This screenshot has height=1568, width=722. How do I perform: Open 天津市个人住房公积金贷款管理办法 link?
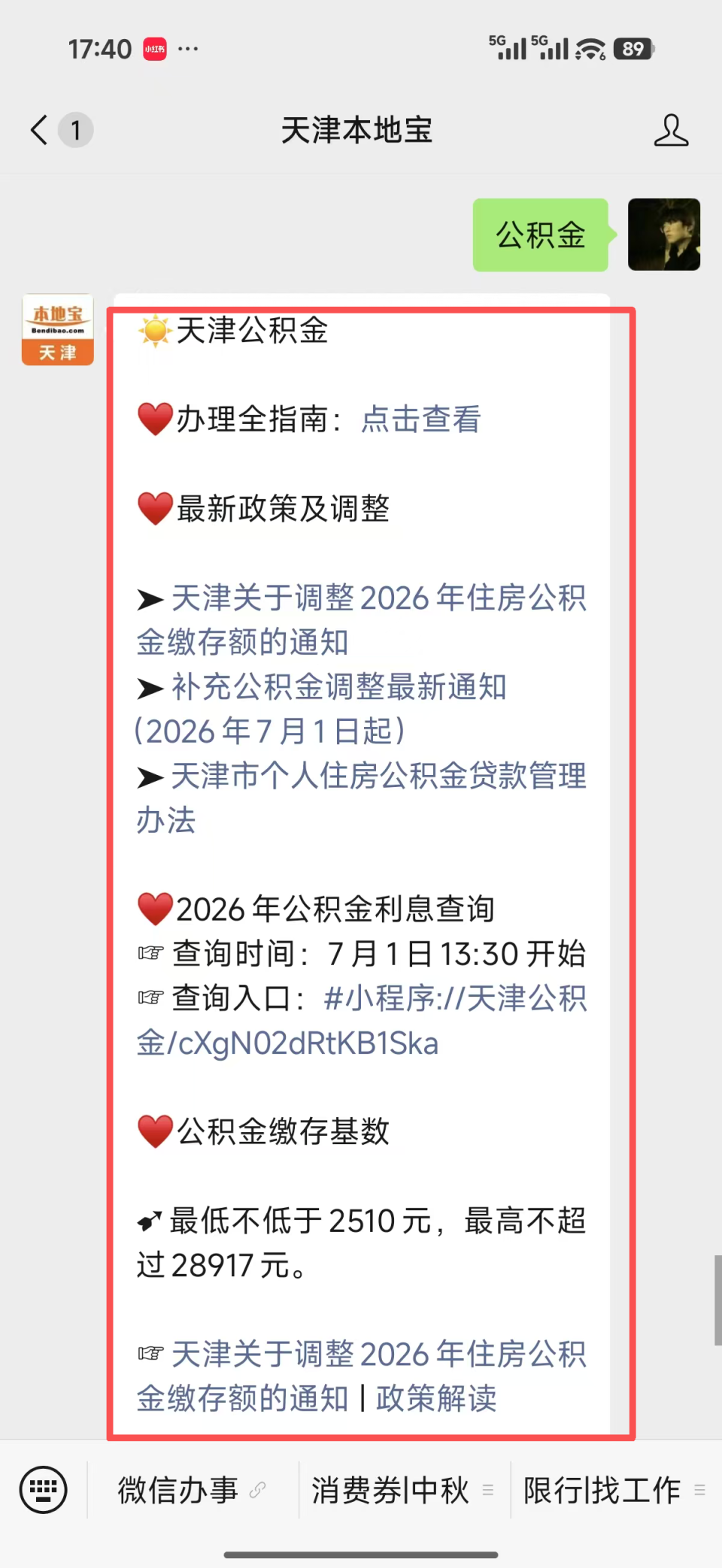361,798
